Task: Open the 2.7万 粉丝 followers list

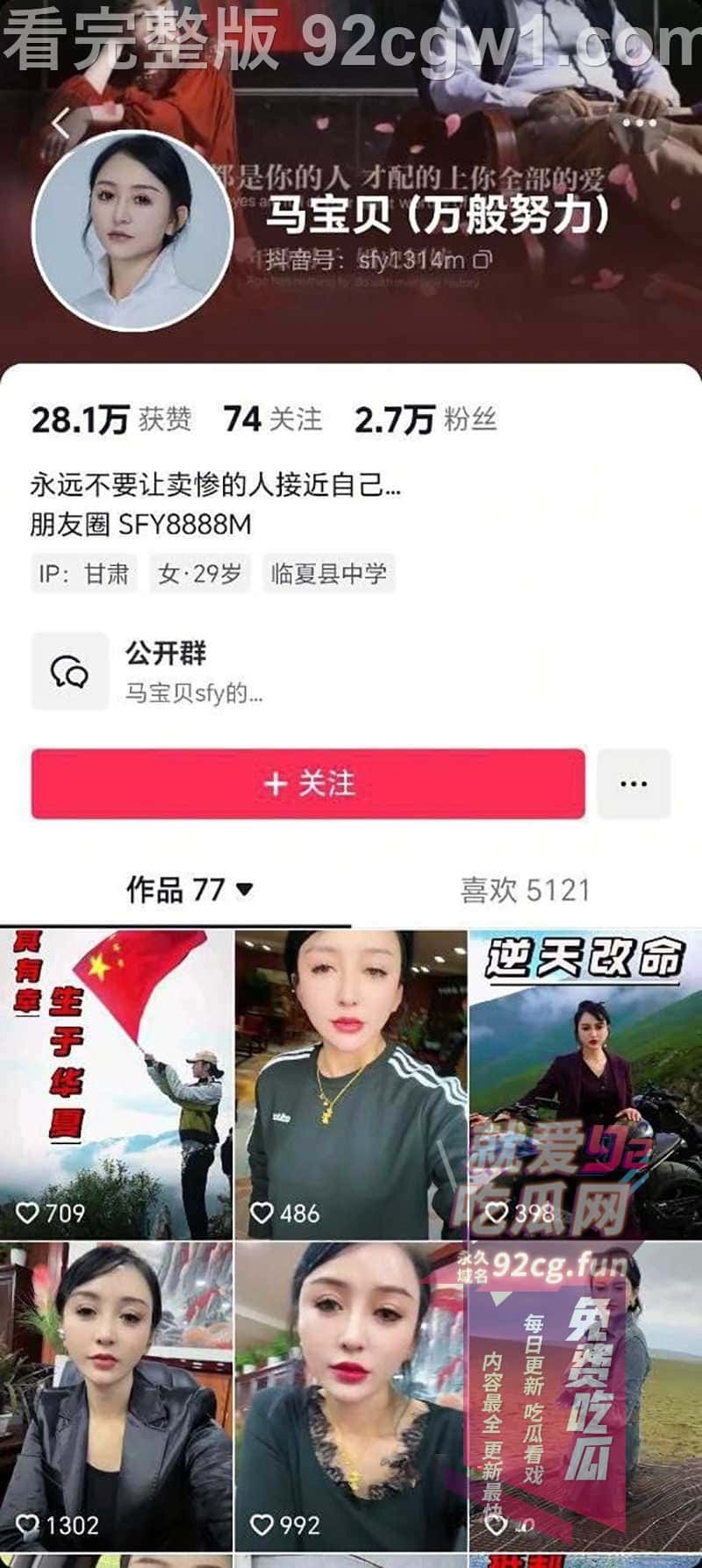Action: coord(426,419)
